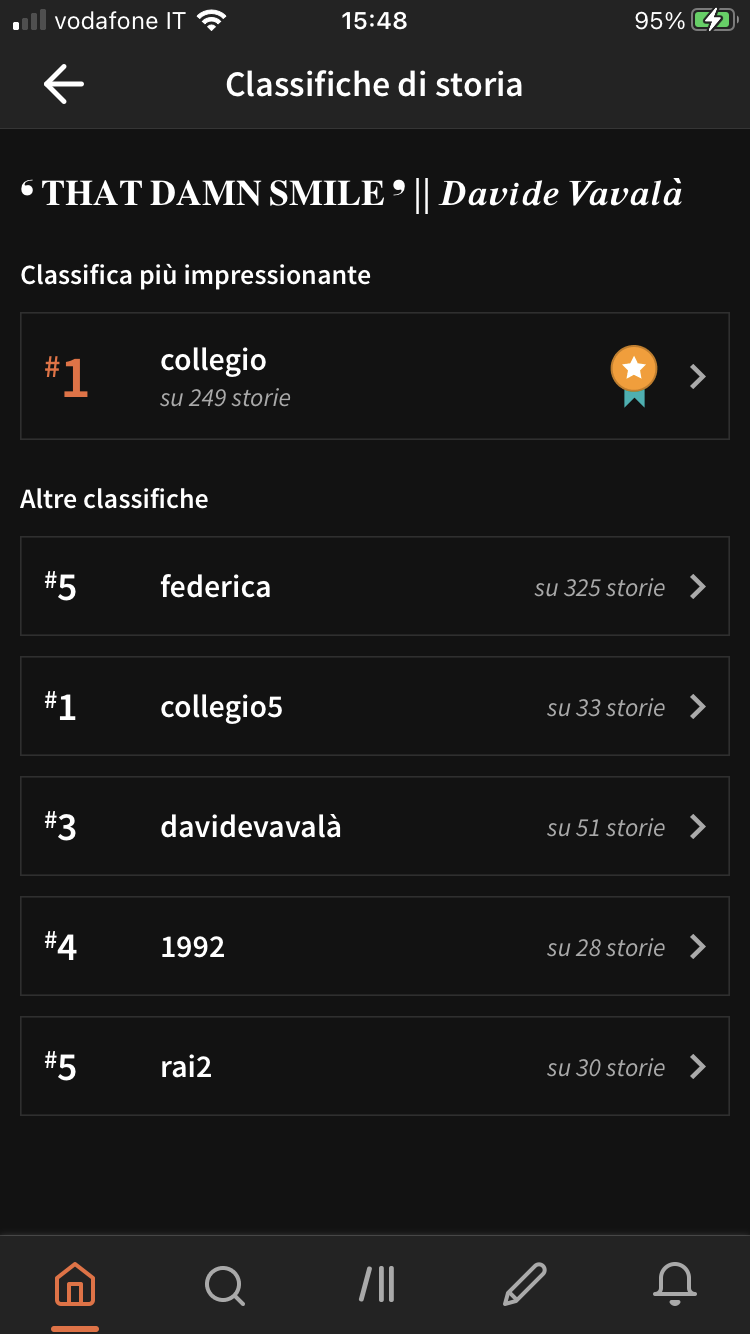Image resolution: width=750 pixels, height=1334 pixels.
Task: Switch to the Search tab
Action: [225, 1284]
